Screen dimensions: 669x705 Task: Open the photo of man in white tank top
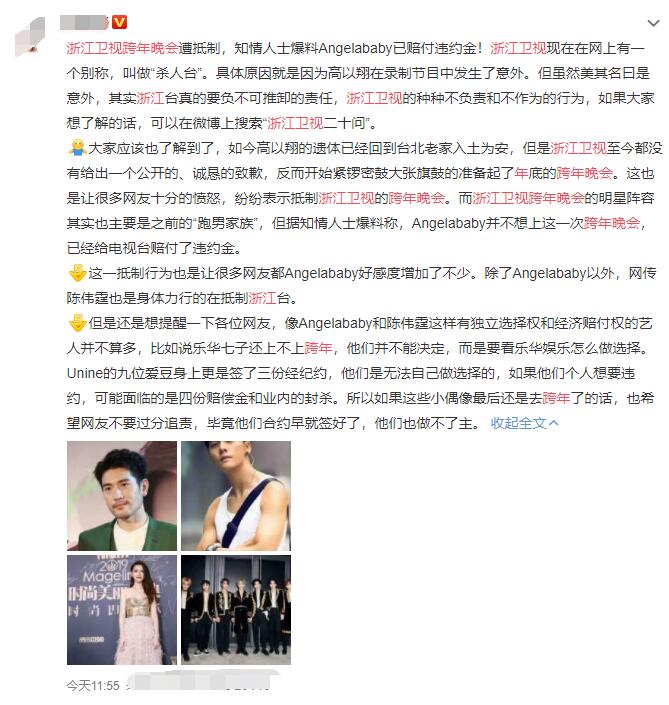(x=236, y=495)
